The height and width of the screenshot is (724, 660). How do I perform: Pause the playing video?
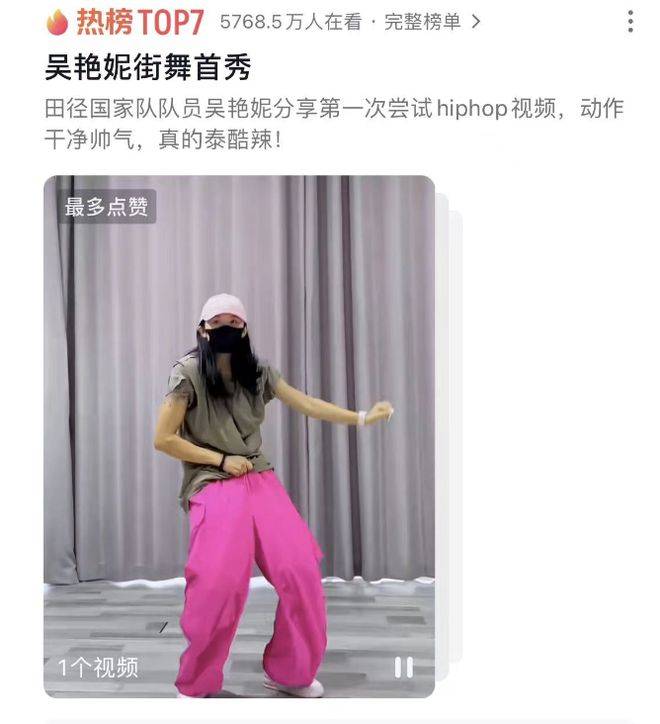click(403, 667)
